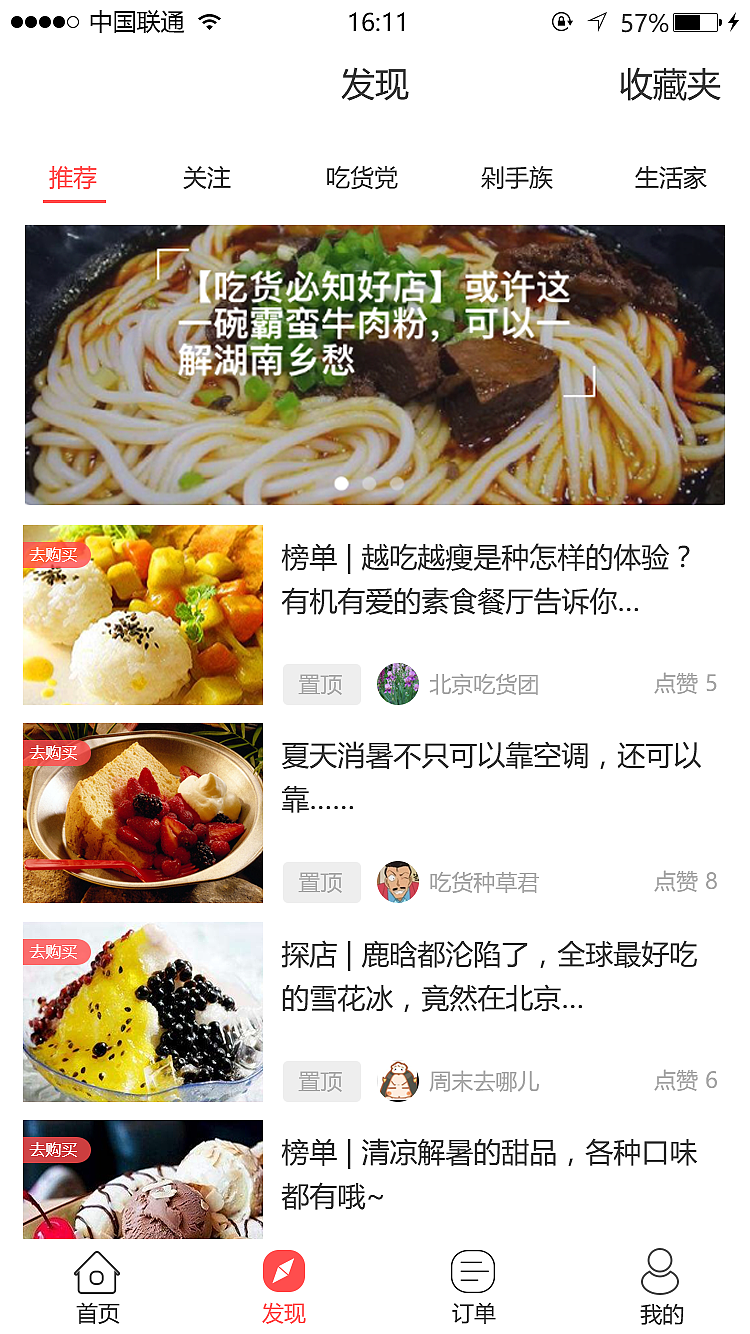Tap 点赞 on the summer cooling article
Viewport: 750px width, 1334px height.
point(686,882)
